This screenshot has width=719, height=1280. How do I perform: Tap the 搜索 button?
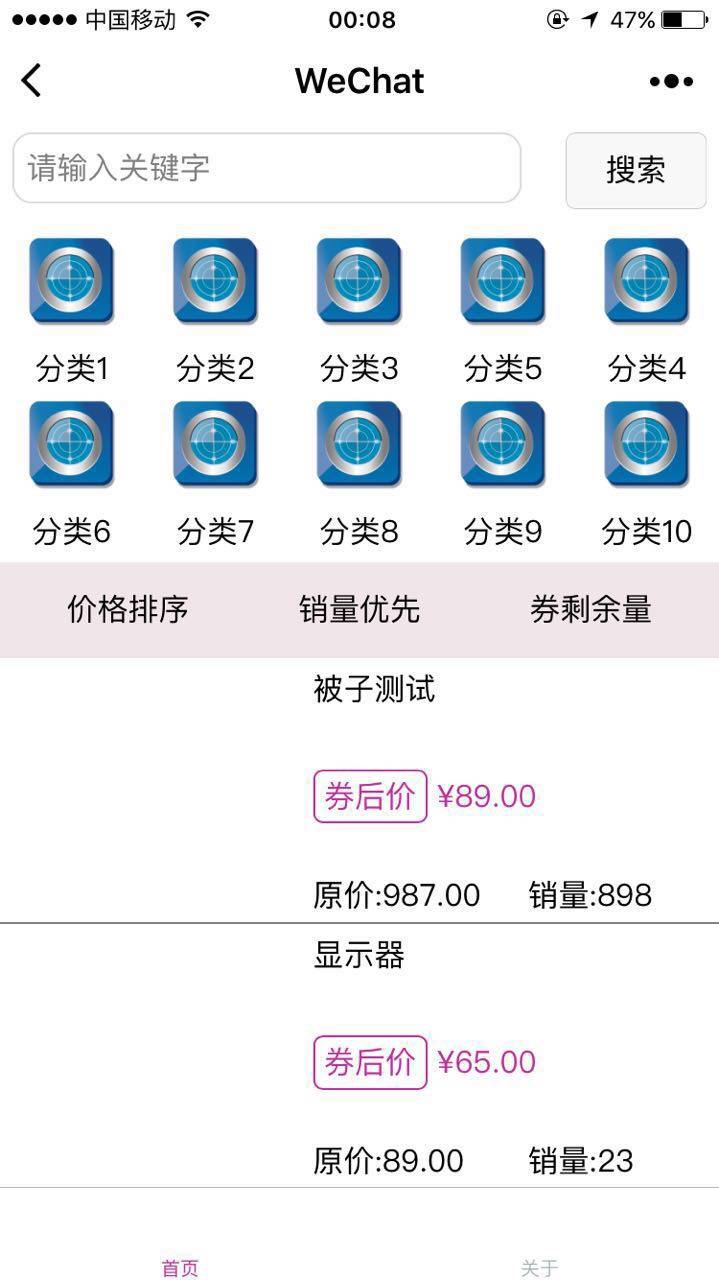tap(636, 170)
